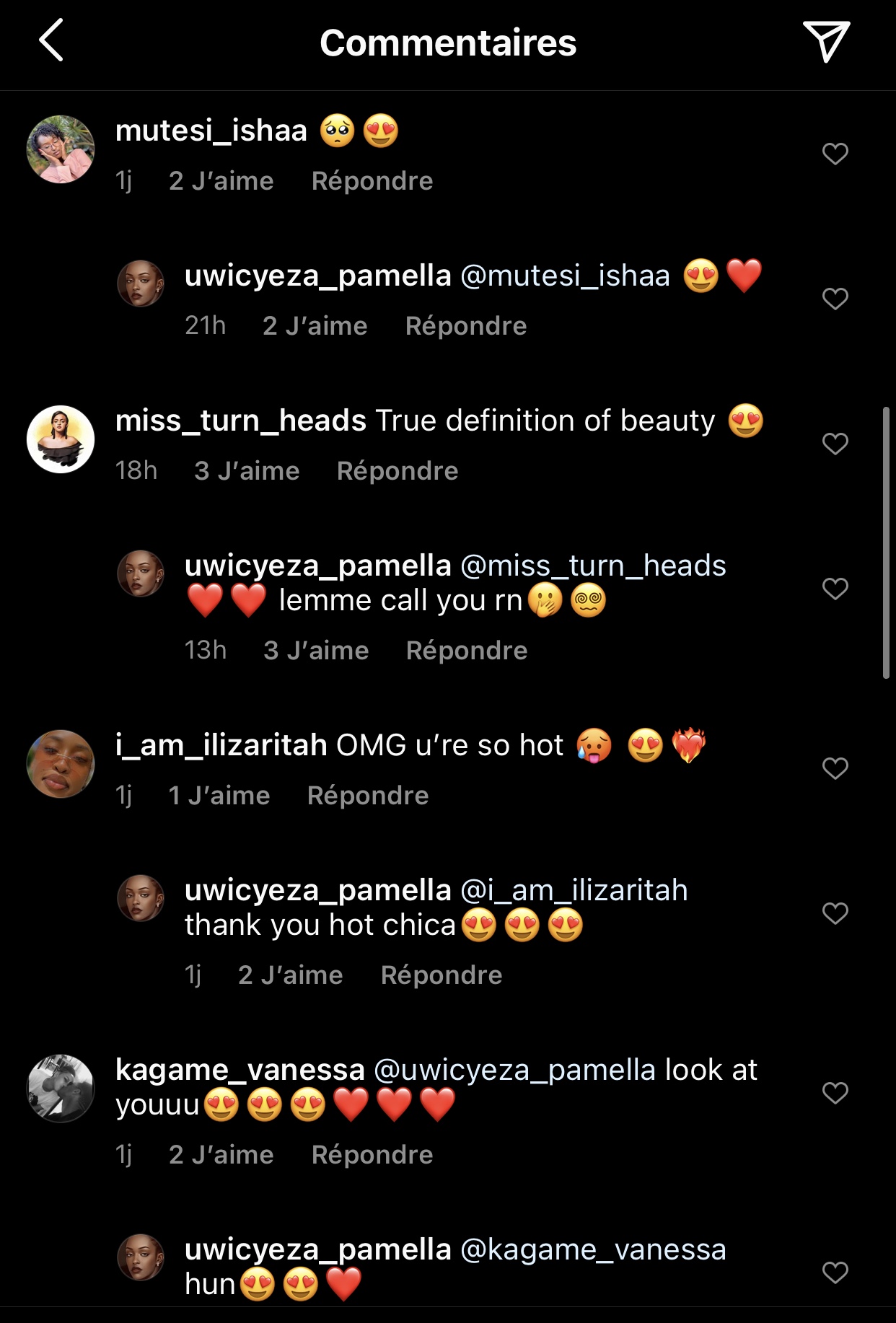
Task: Like i_am_ilizaritah's "so hot" comment
Action: click(x=835, y=768)
